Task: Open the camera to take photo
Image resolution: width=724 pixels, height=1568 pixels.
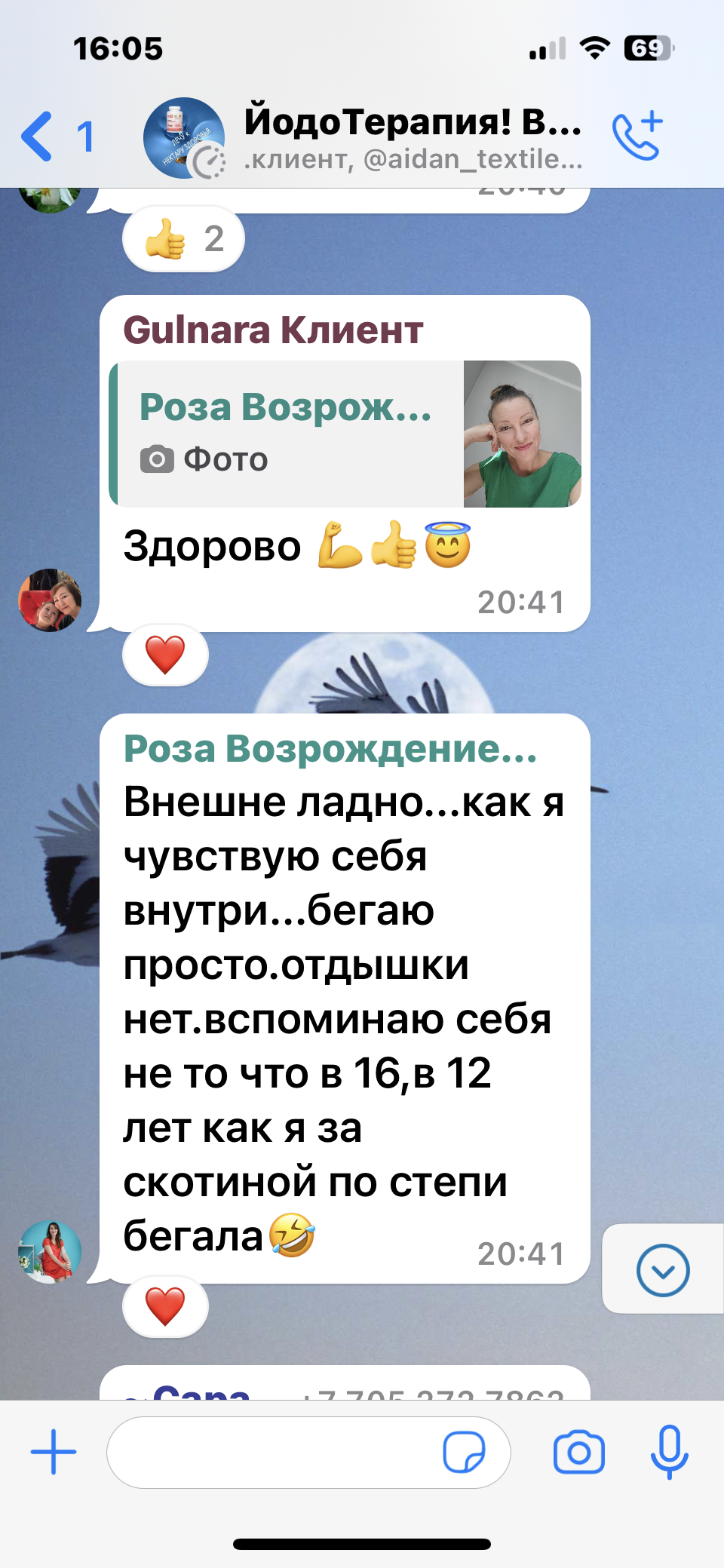Action: pos(578,1452)
